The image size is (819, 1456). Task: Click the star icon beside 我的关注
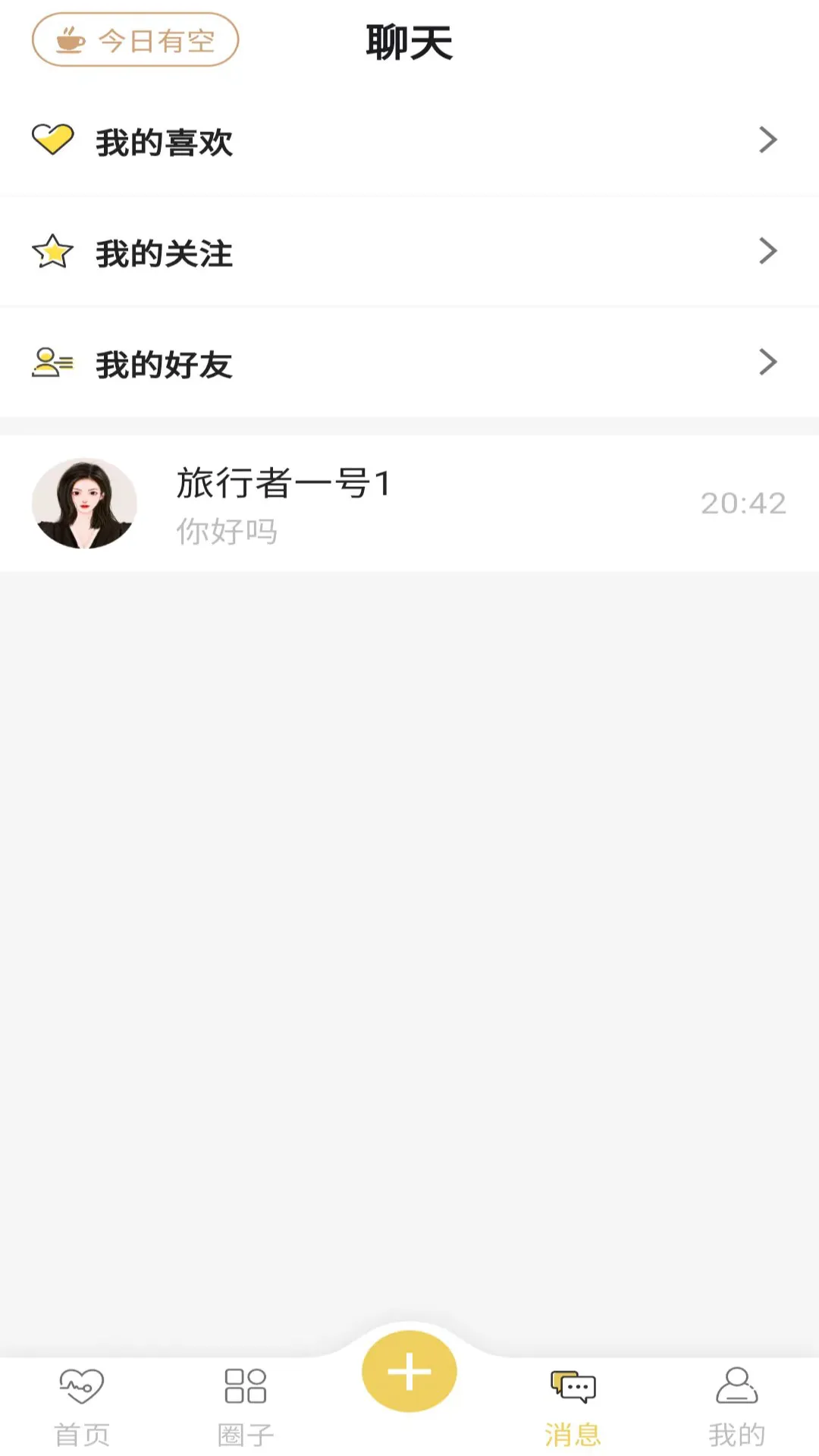coord(52,253)
